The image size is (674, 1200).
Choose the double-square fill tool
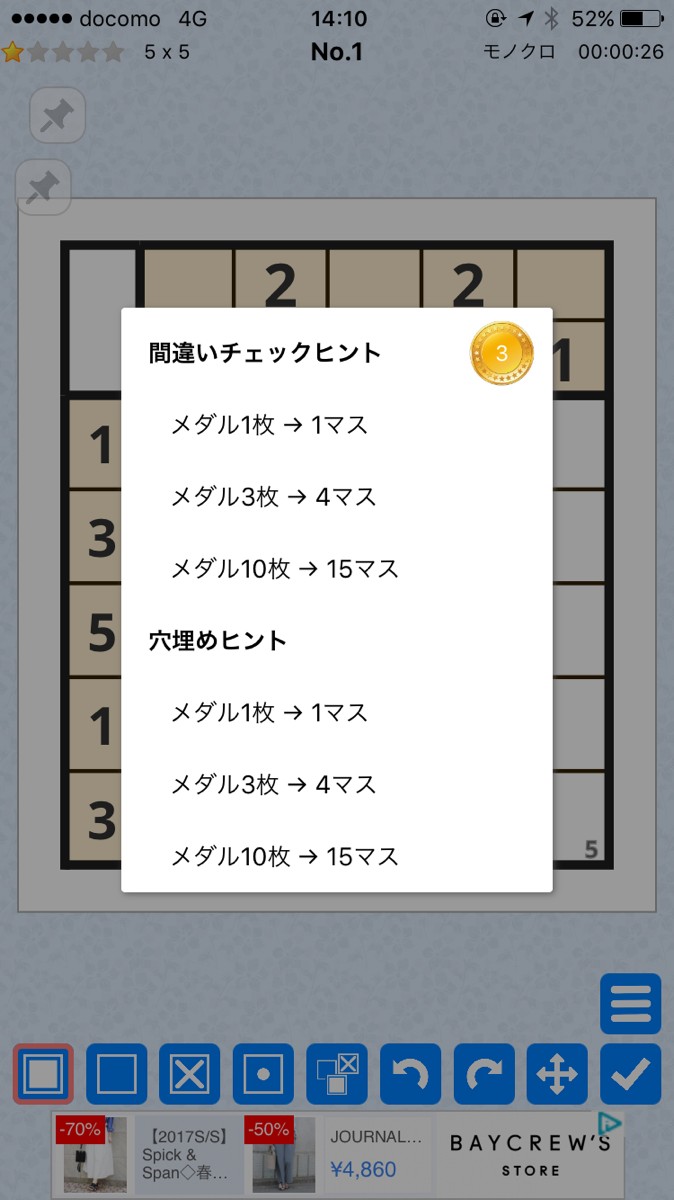[x=44, y=1075]
